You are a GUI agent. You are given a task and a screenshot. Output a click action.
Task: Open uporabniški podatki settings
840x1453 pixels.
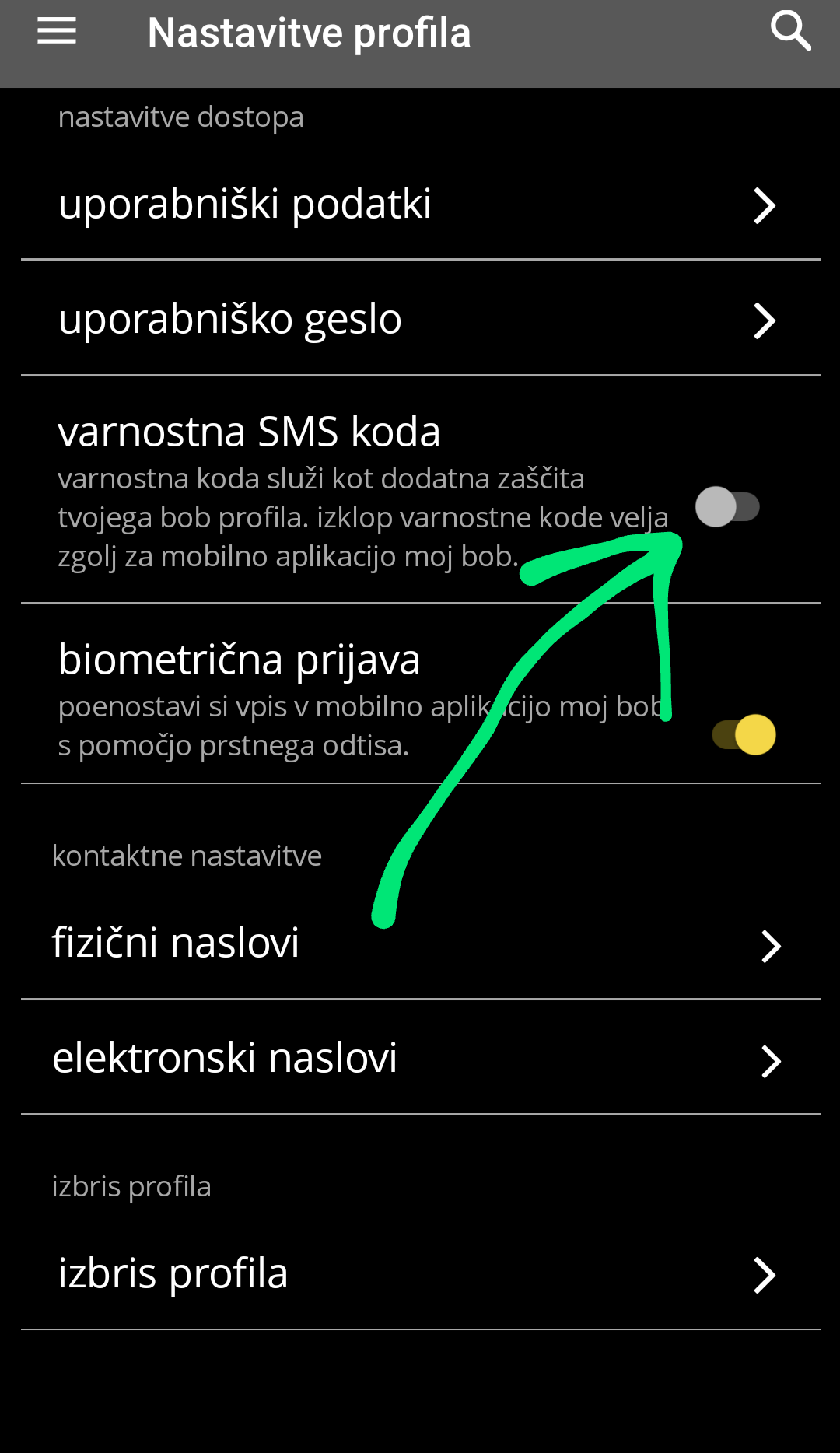coord(420,205)
